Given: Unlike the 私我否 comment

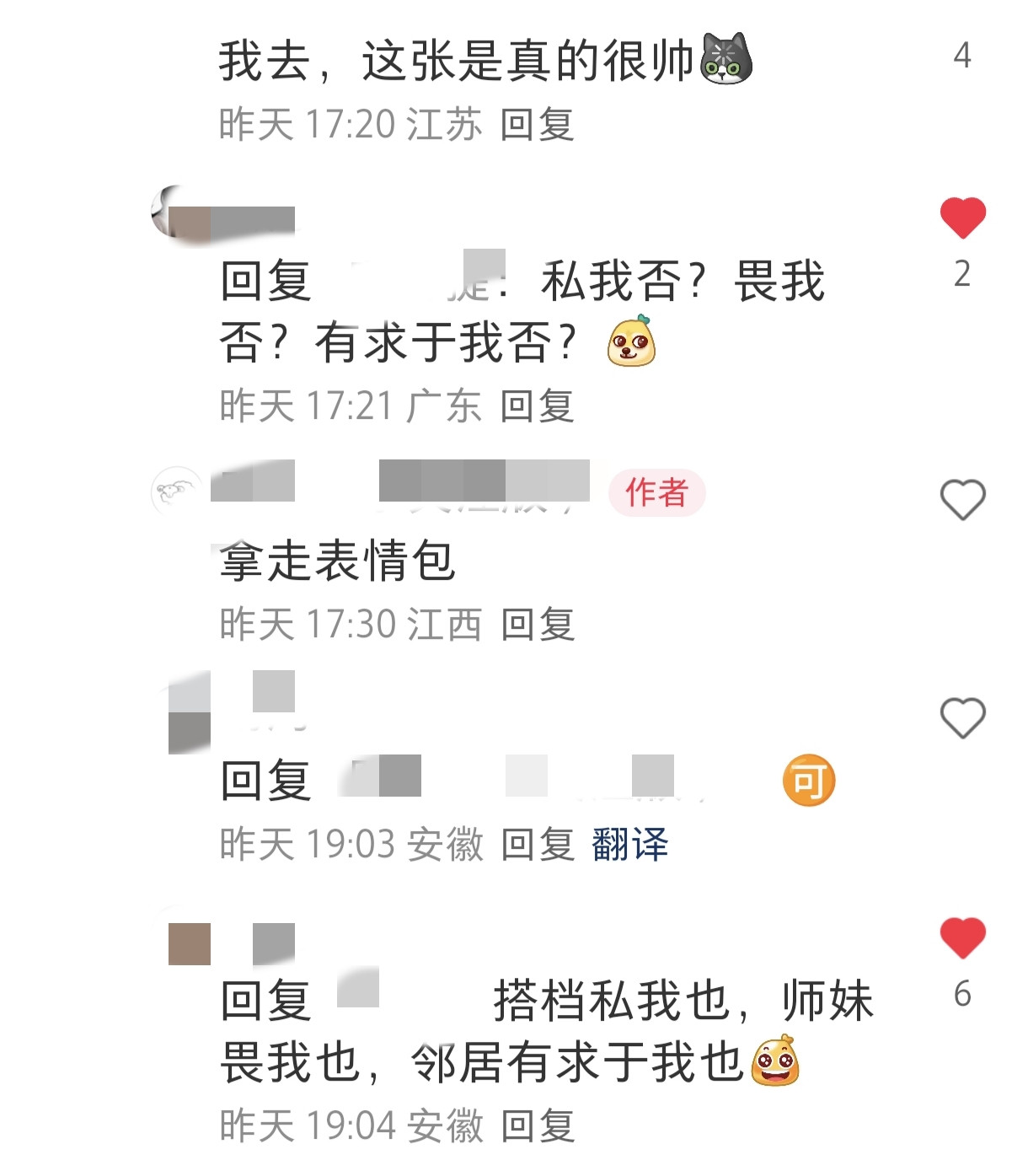Looking at the screenshot, I should tap(962, 217).
